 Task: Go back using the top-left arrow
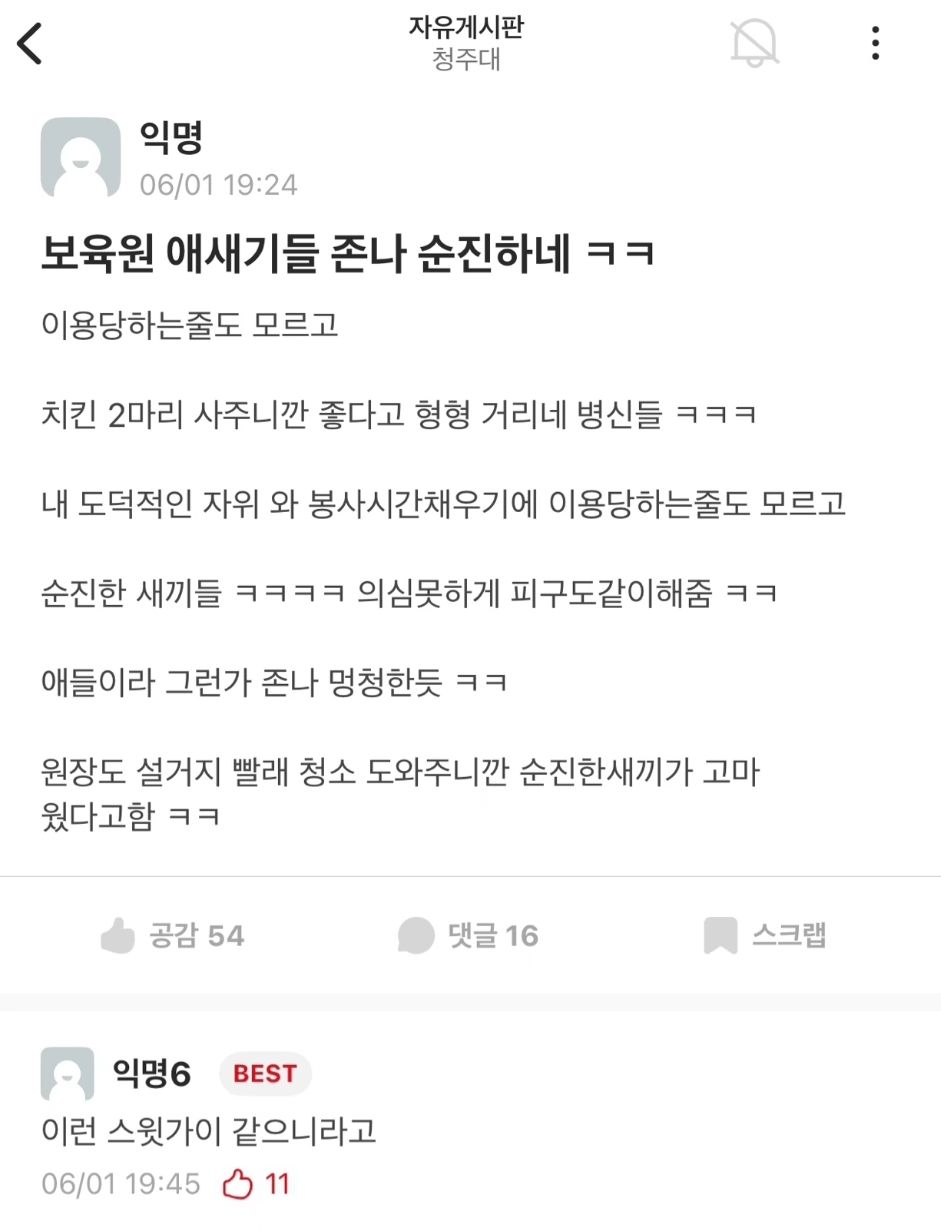[31, 43]
